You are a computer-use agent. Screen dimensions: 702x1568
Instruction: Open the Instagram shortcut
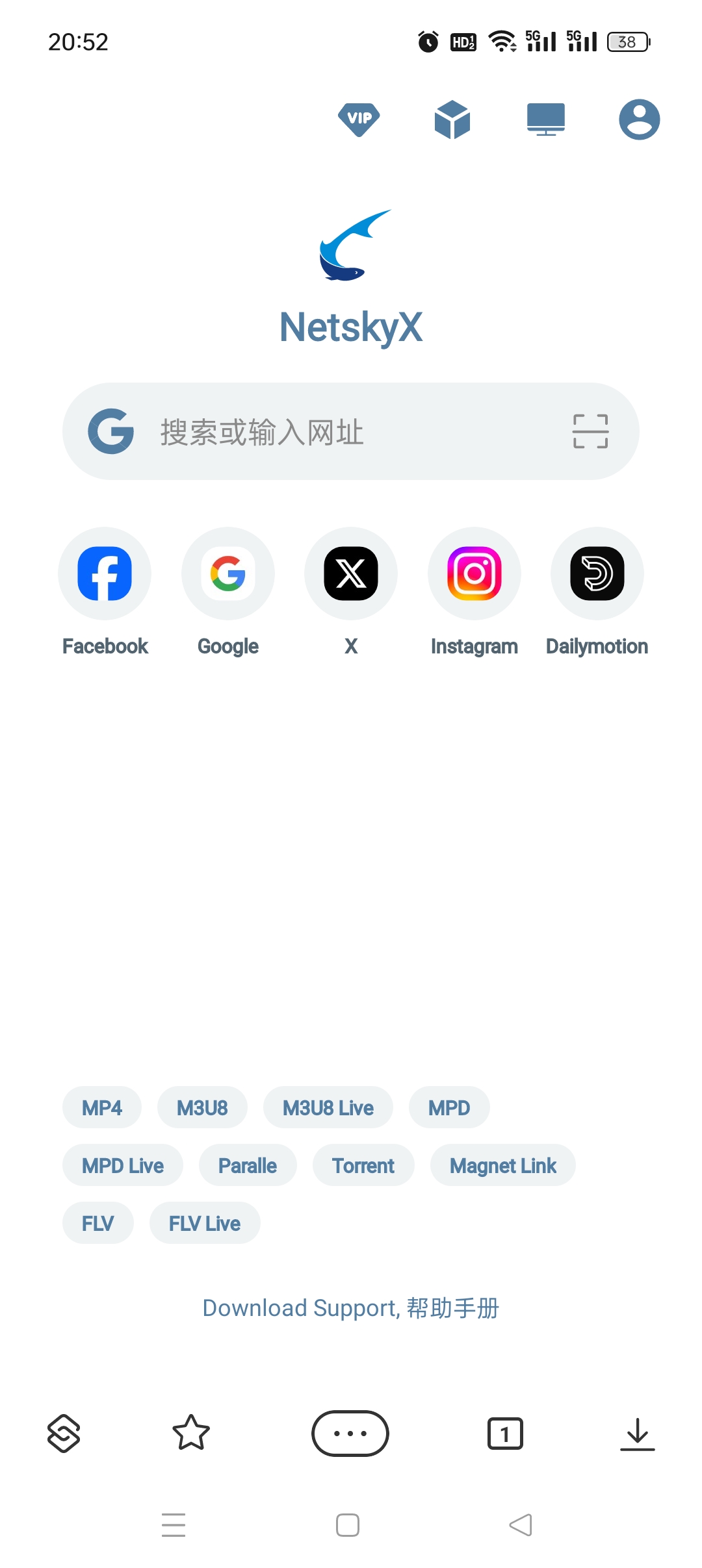coord(474,574)
